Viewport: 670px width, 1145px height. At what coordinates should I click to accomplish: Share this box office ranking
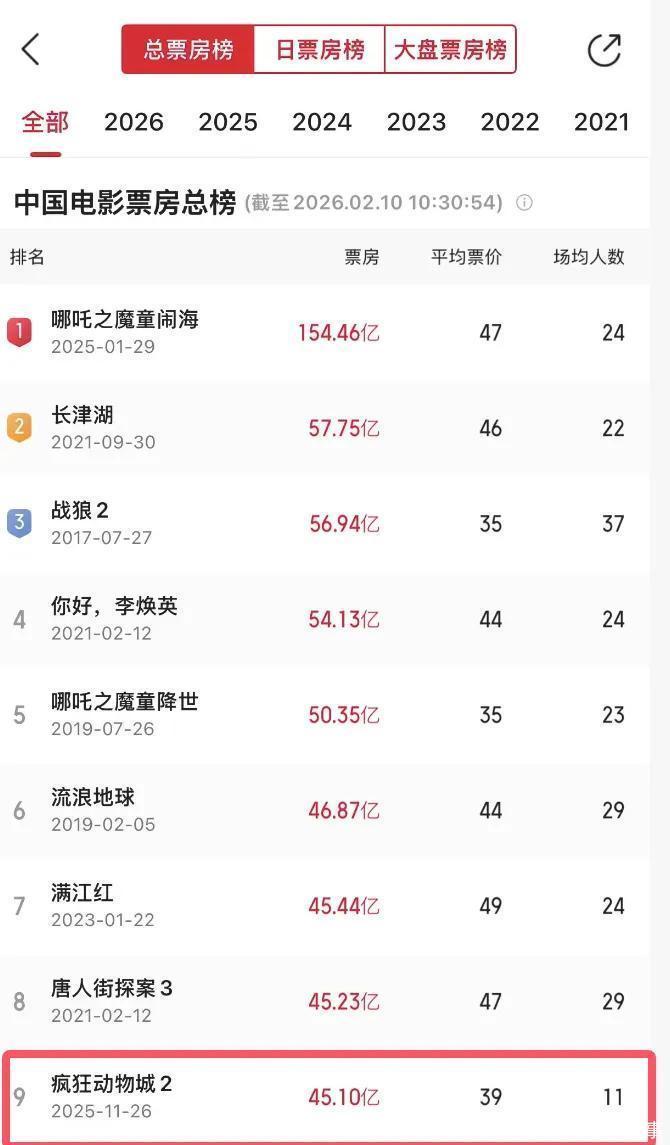pos(604,50)
